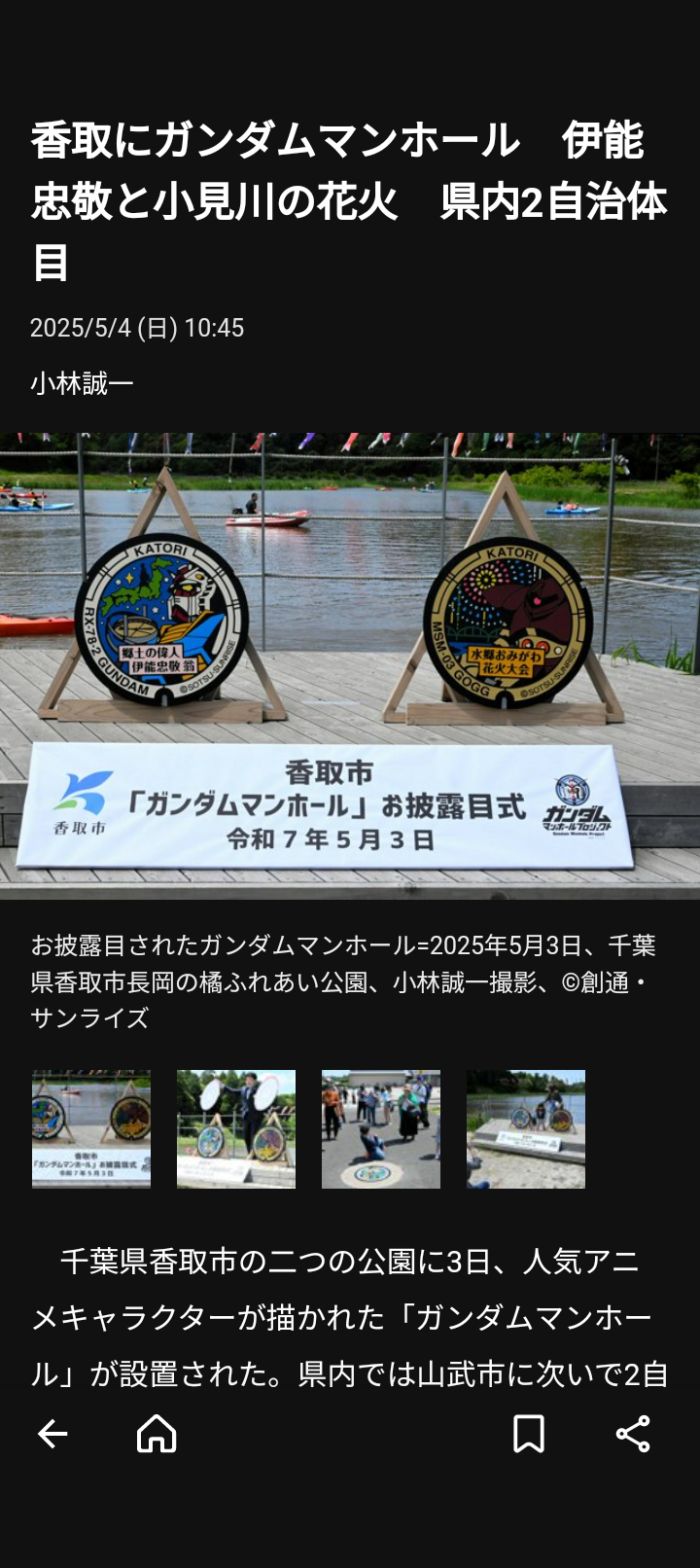This screenshot has height=1568, width=700.
Task: Bookmark this article
Action: tap(528, 1434)
